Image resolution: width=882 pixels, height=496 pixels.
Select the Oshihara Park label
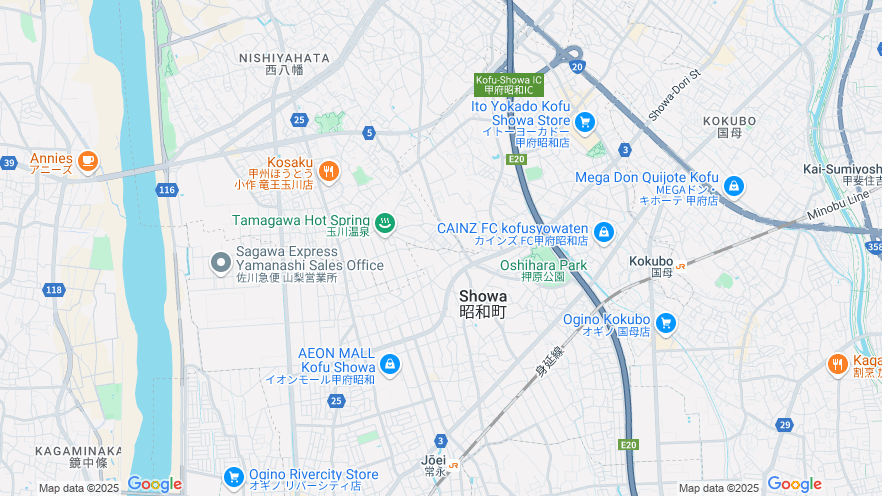tap(543, 266)
